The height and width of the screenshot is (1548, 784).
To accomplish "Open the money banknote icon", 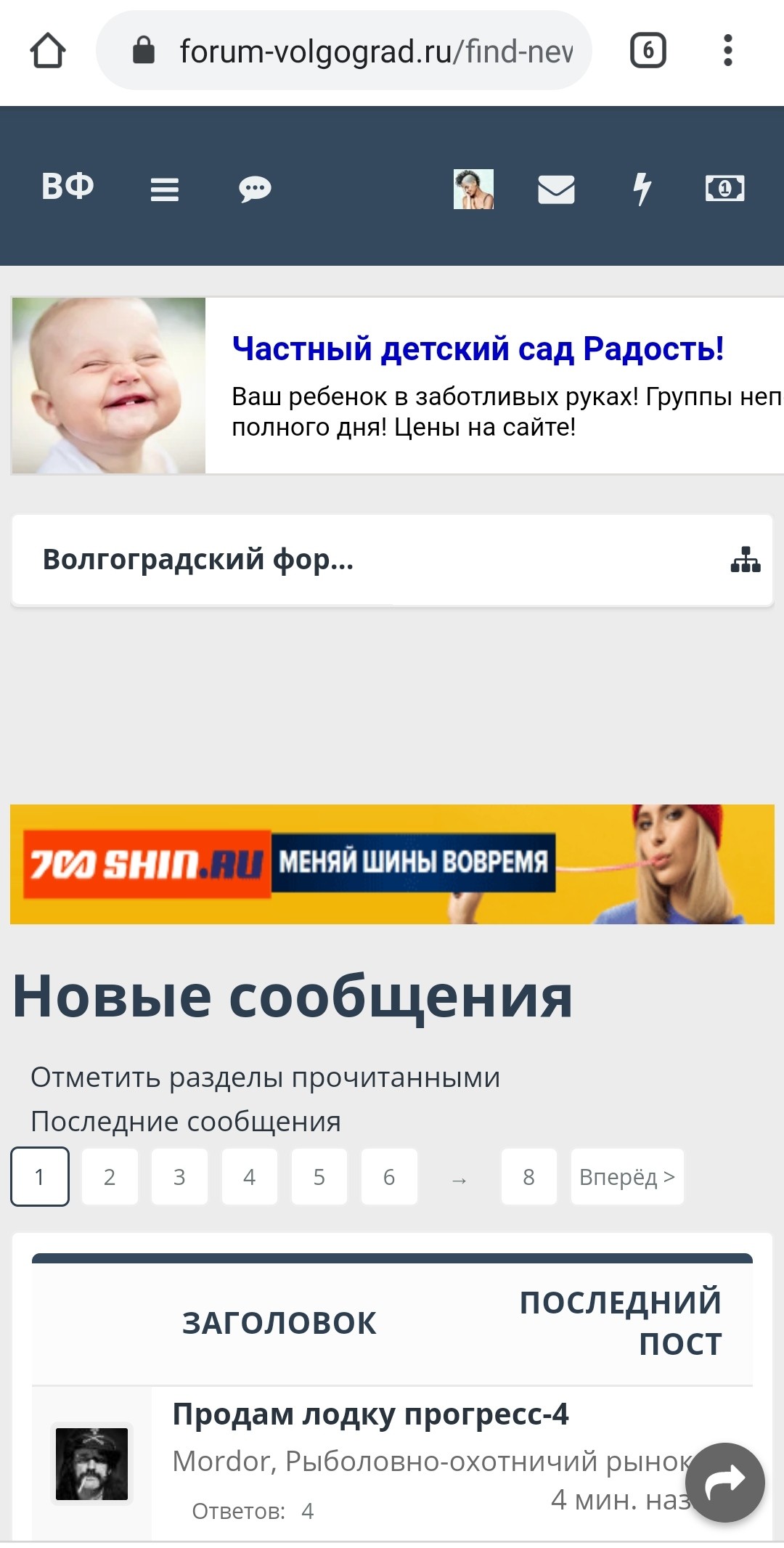I will pyautogui.click(x=724, y=189).
